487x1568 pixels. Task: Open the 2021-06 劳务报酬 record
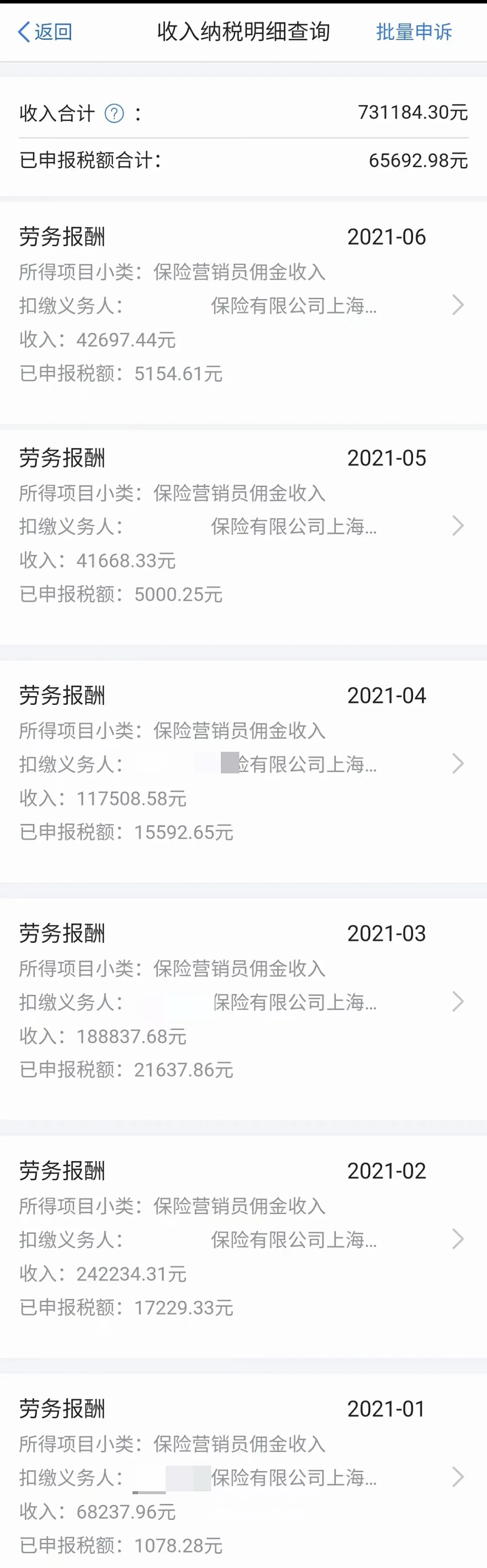coord(243,305)
